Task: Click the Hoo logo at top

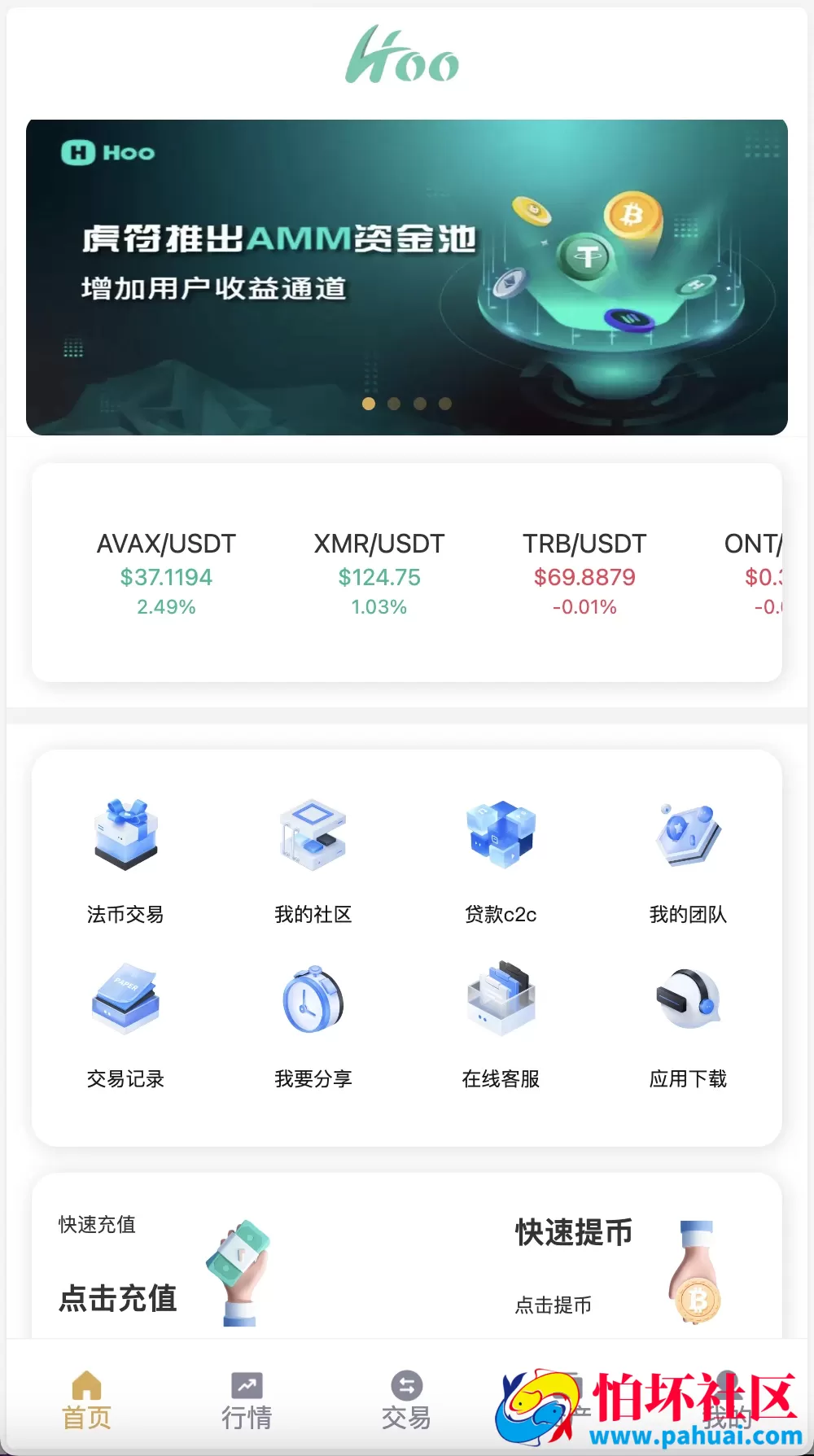Action: [406, 59]
